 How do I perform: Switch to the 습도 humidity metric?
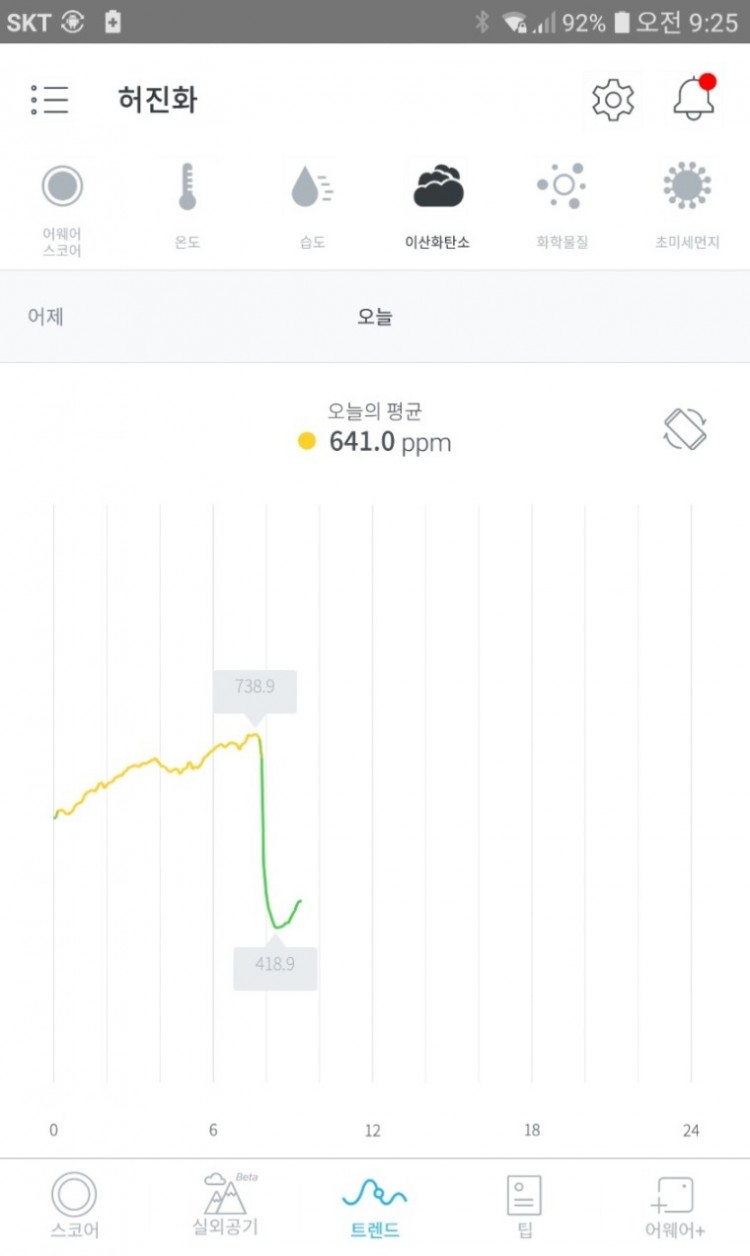tap(312, 206)
